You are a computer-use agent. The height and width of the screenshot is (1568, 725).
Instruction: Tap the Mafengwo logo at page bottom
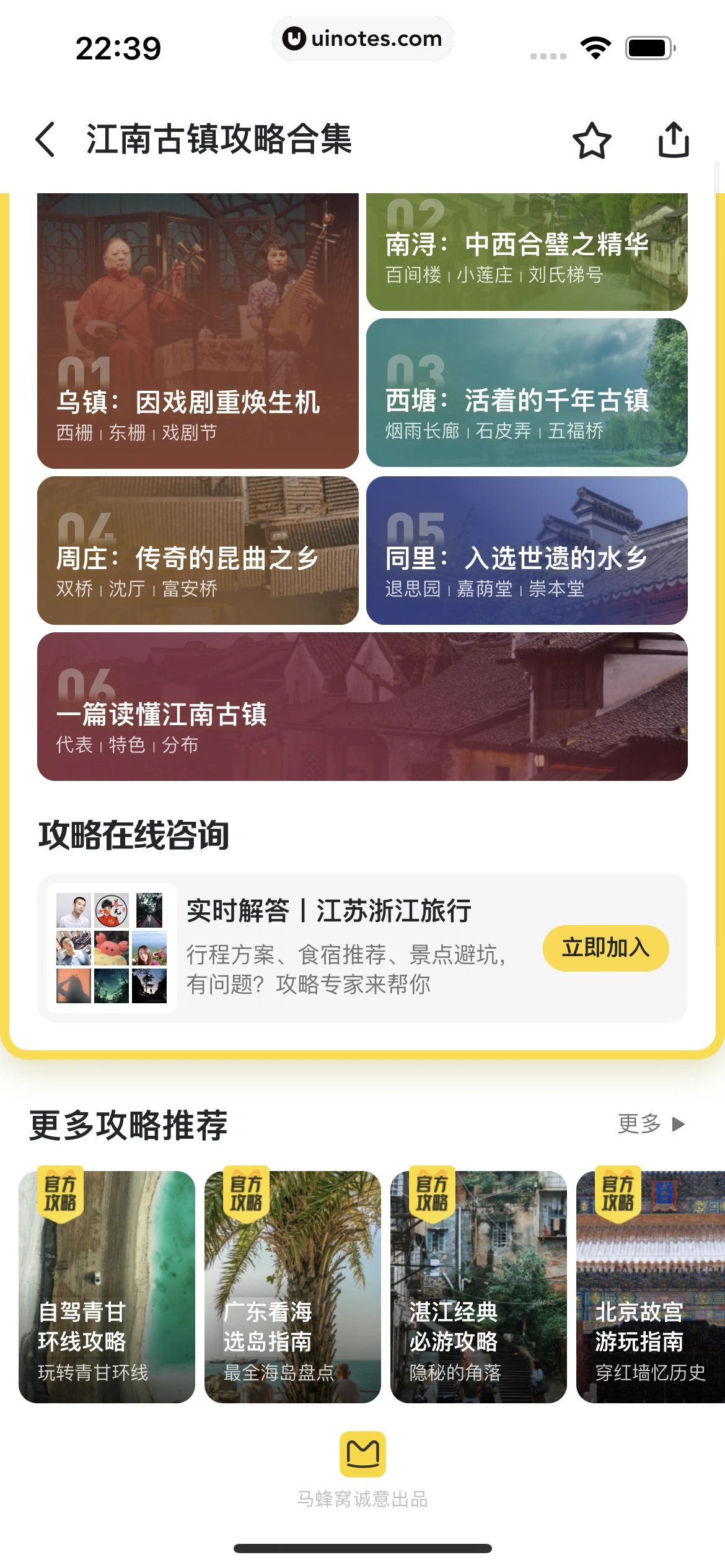(362, 1452)
